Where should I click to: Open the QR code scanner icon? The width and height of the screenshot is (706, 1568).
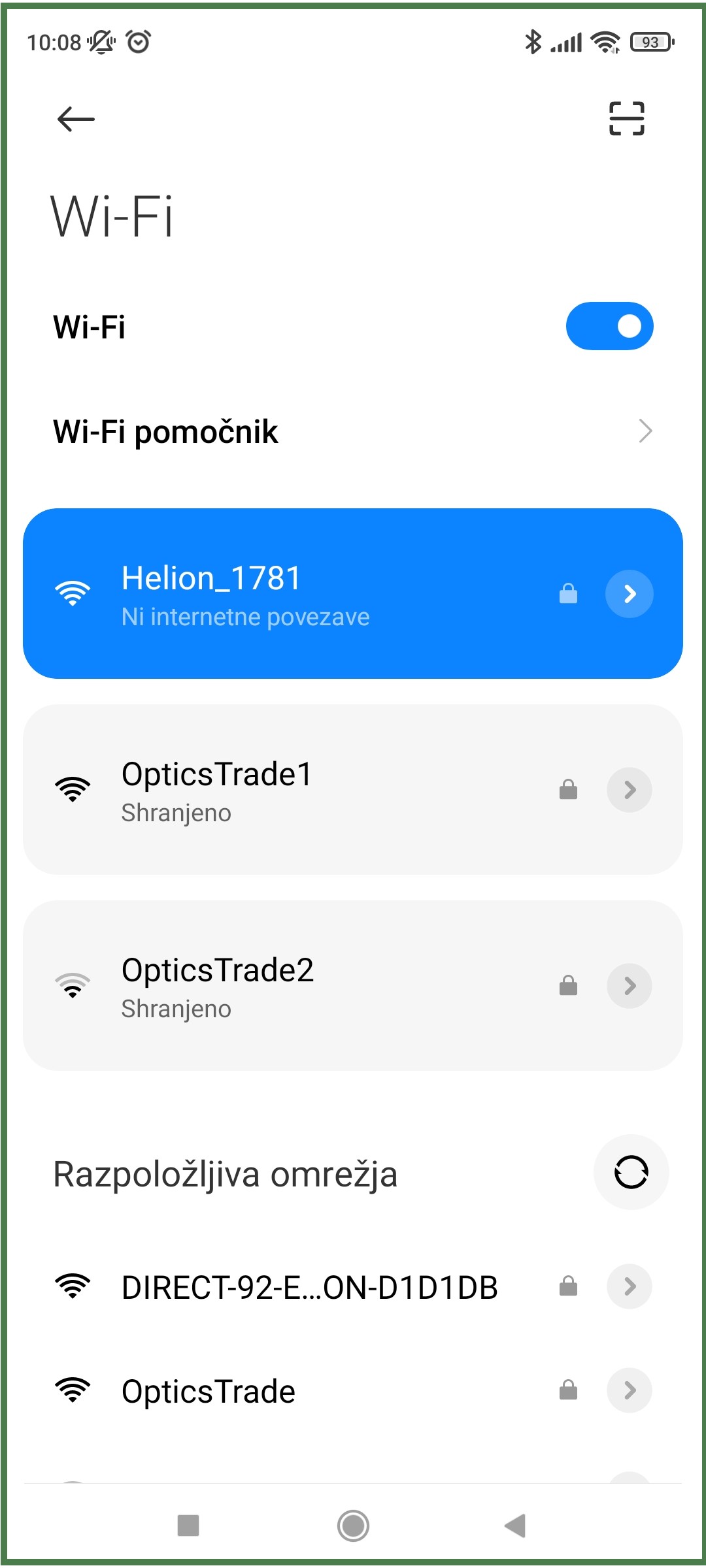click(626, 119)
